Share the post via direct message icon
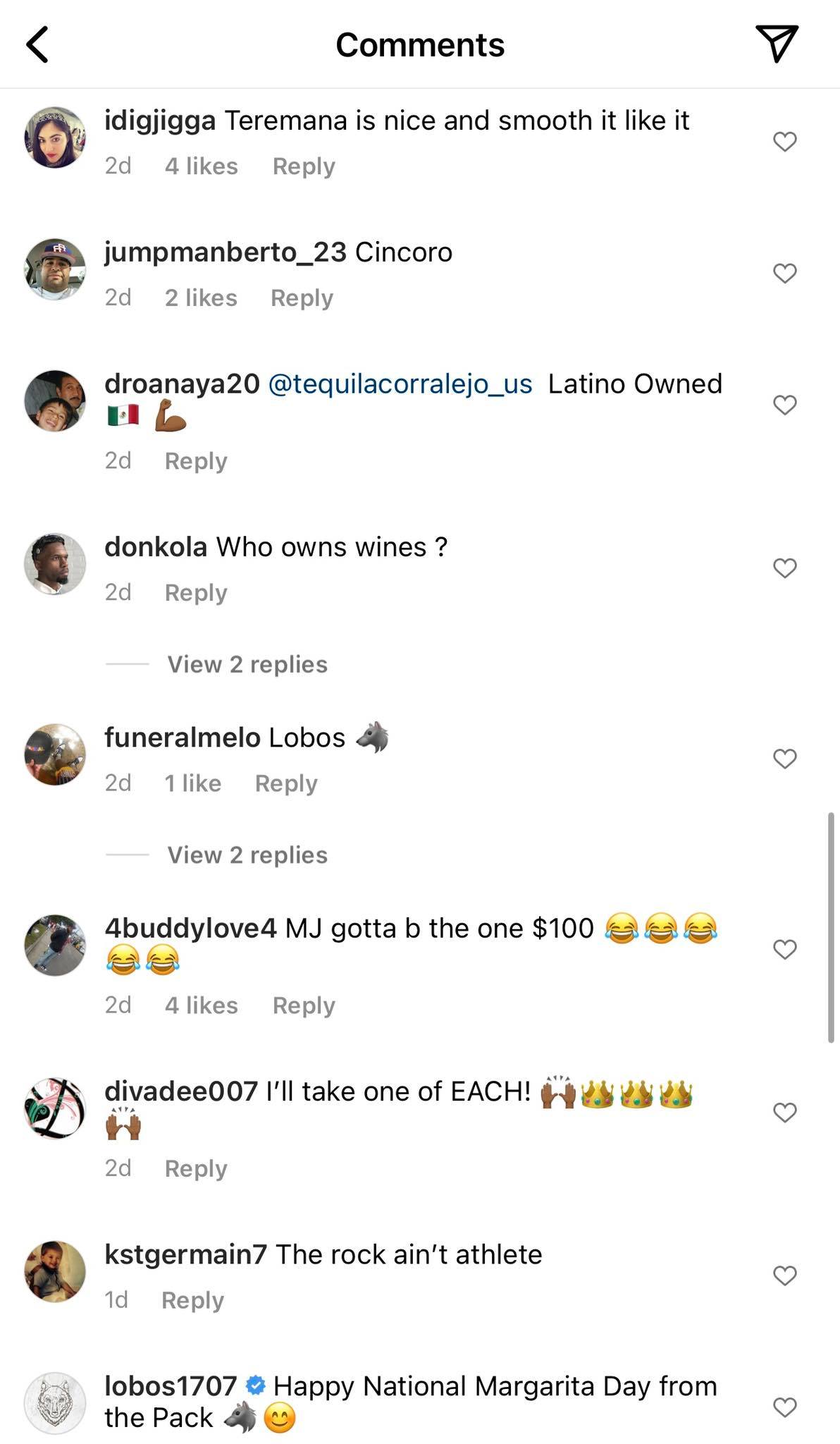840x1444 pixels. (776, 44)
